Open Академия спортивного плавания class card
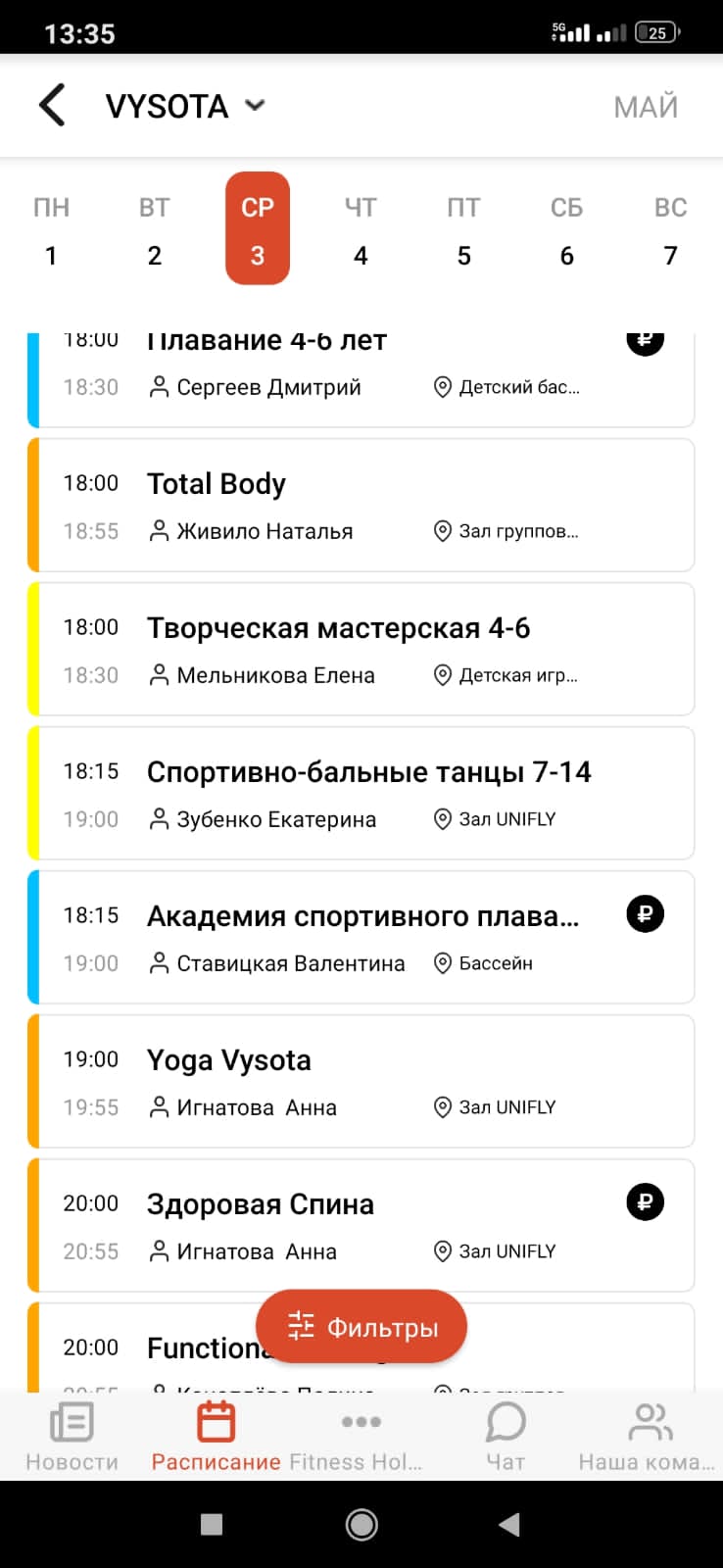 361,938
